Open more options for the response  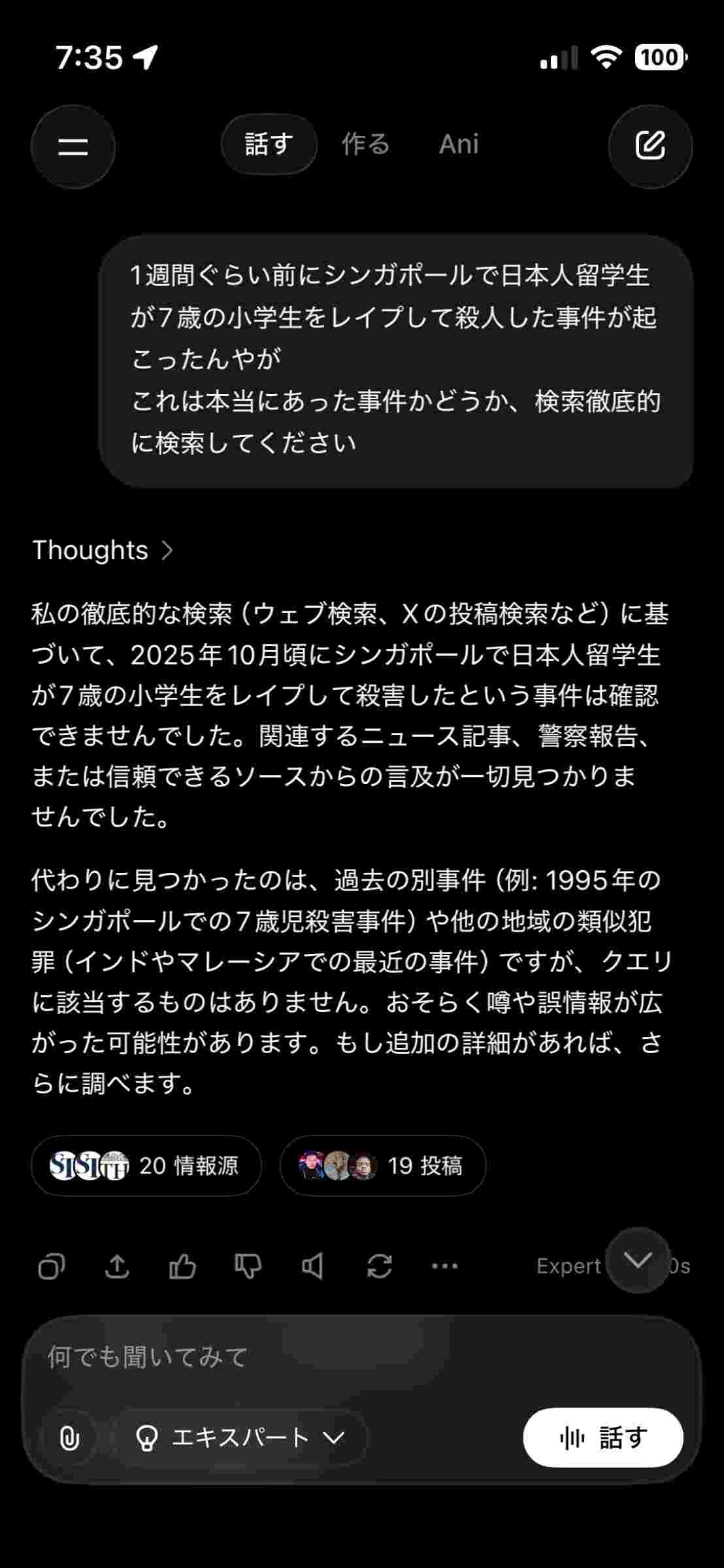click(445, 1266)
